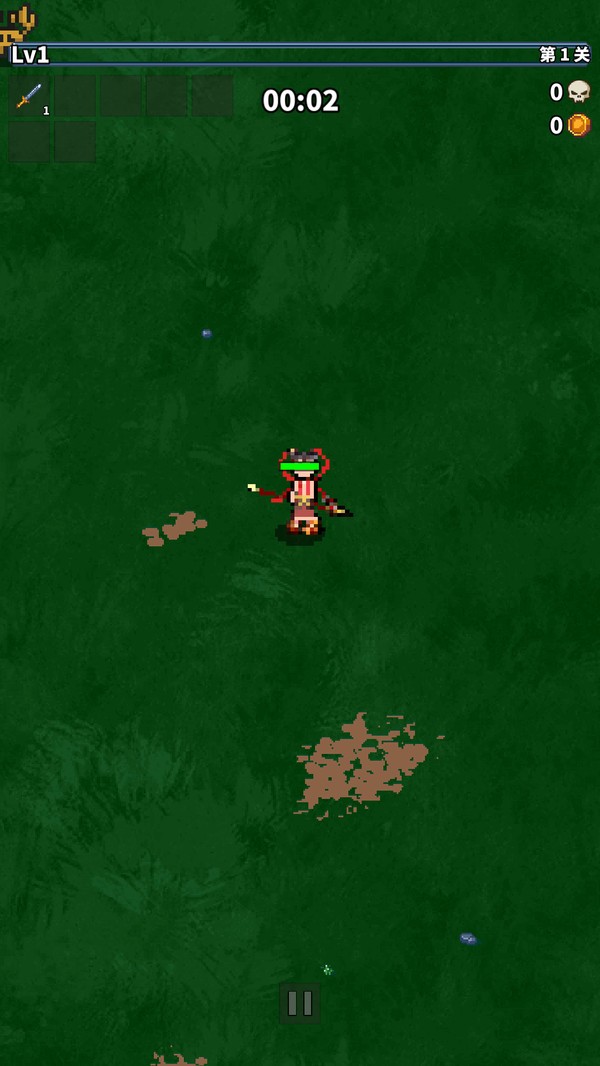Screen dimensions: 600x1066
Task: Pause the game
Action: [x=300, y=1003]
